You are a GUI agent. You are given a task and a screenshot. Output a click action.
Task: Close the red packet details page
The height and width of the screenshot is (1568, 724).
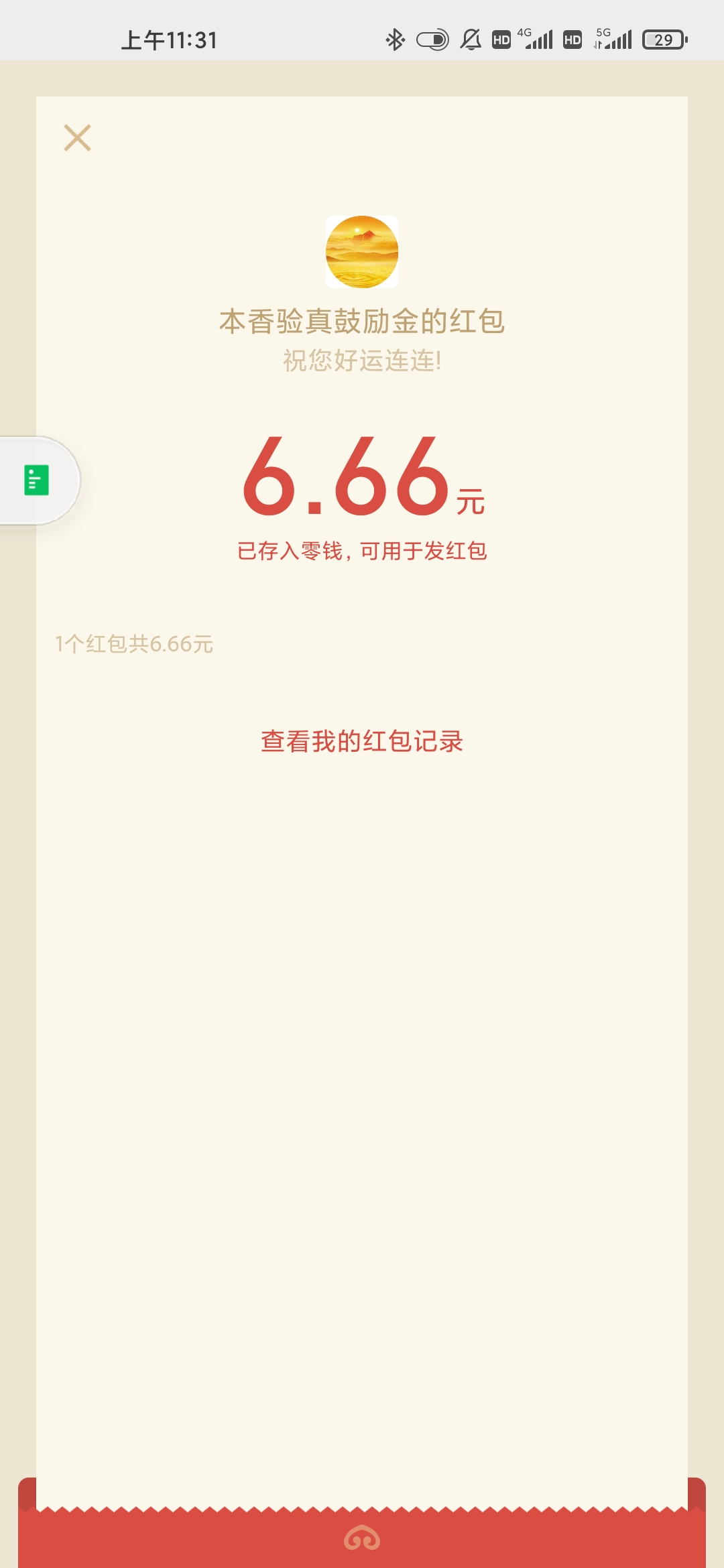77,138
